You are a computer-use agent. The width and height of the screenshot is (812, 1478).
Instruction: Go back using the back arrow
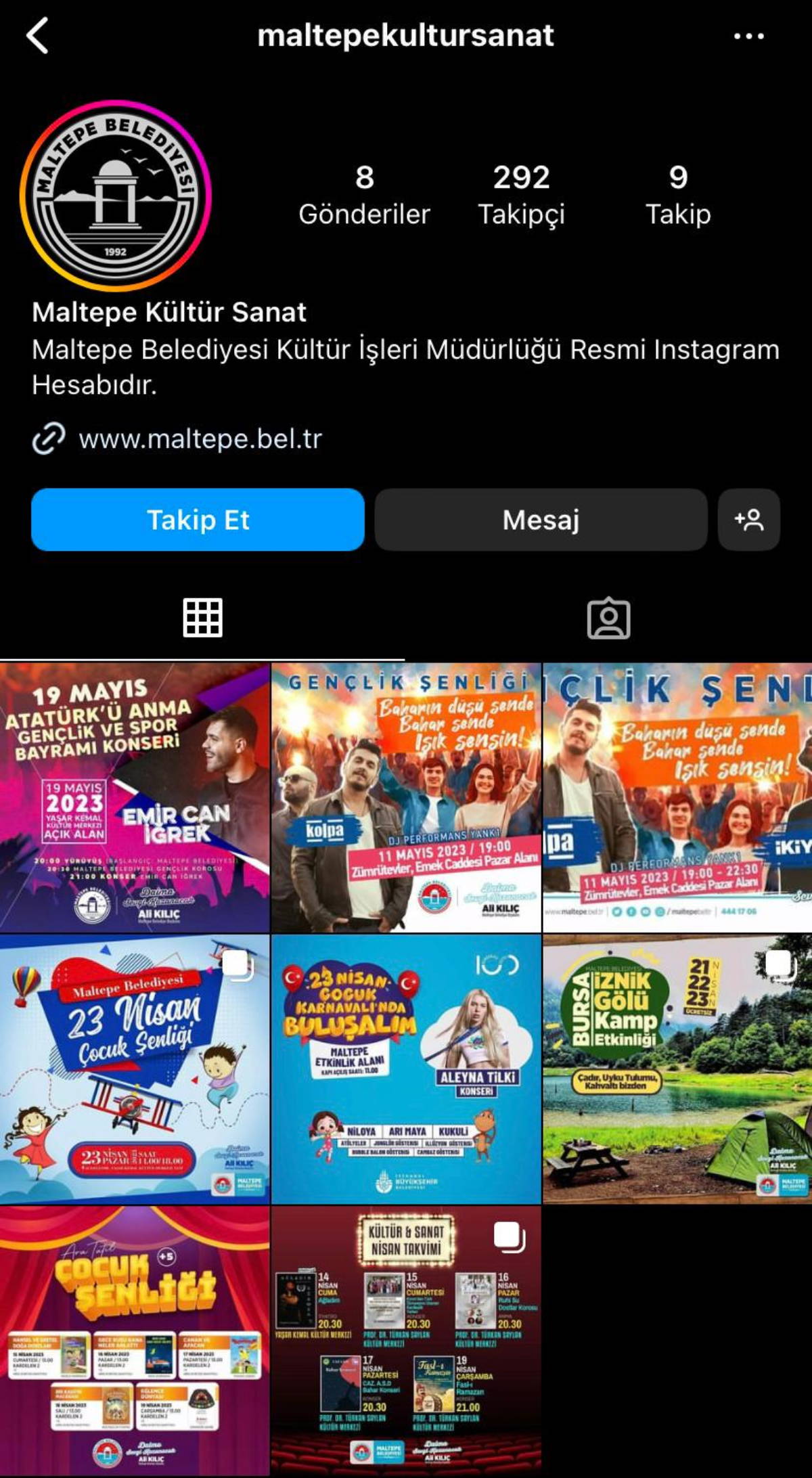click(37, 36)
